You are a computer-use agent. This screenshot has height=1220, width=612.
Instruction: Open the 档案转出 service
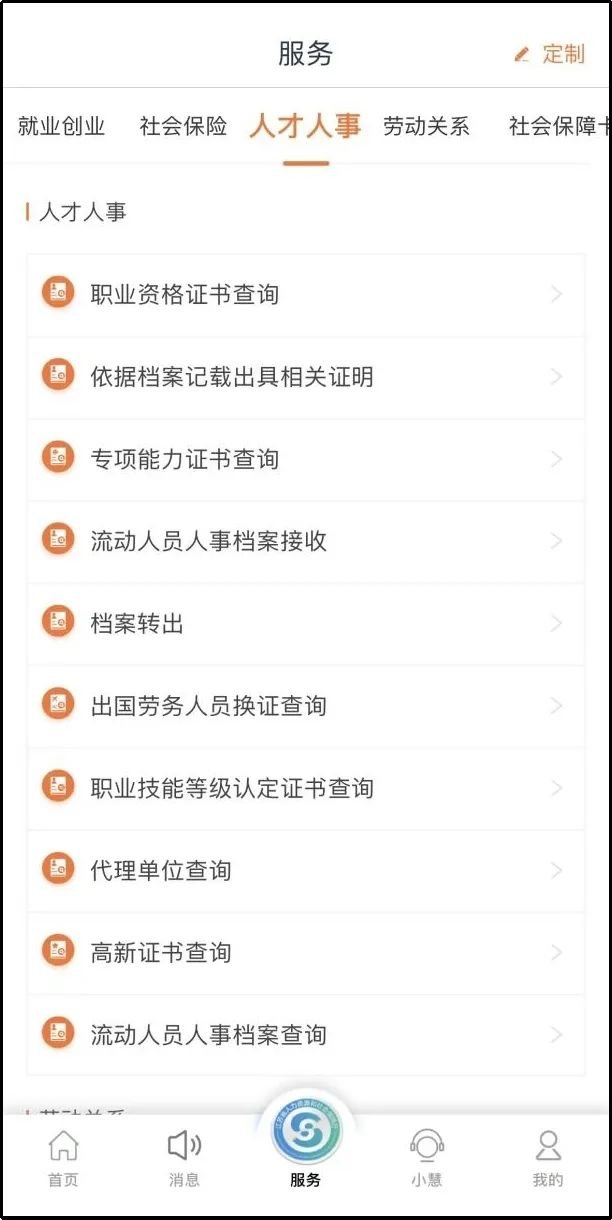point(305,623)
